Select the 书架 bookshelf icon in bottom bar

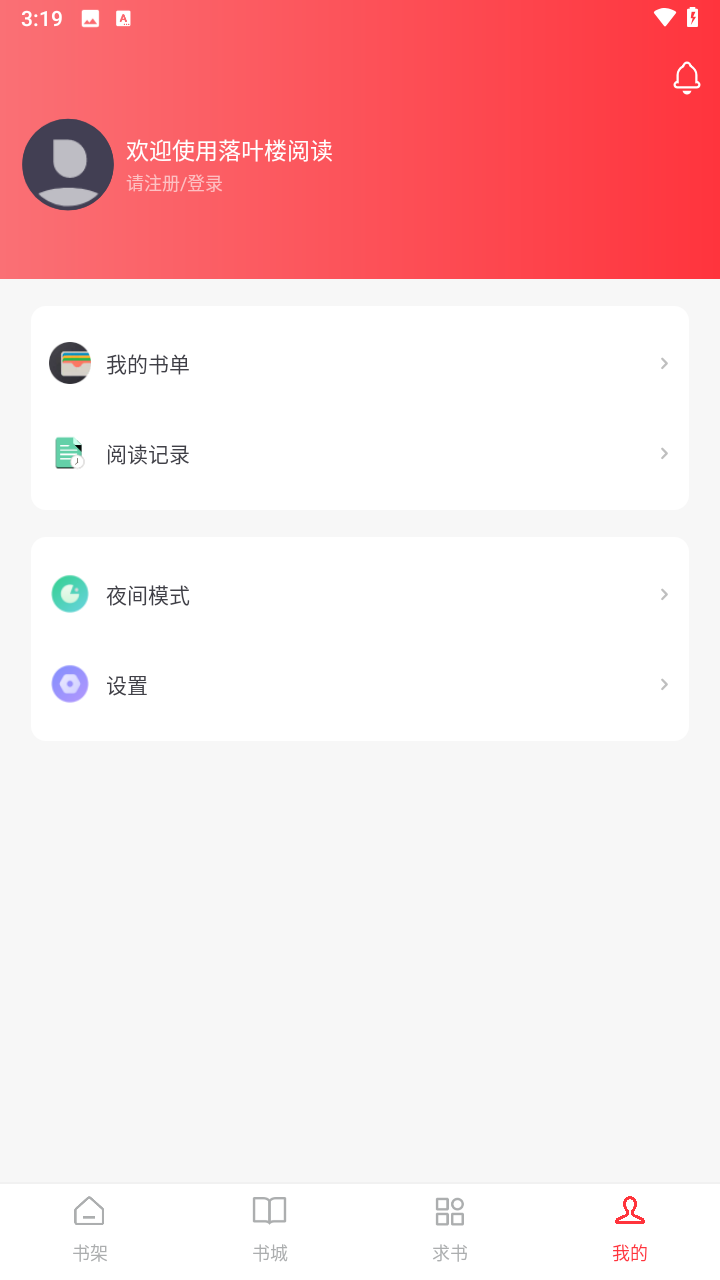89,1210
